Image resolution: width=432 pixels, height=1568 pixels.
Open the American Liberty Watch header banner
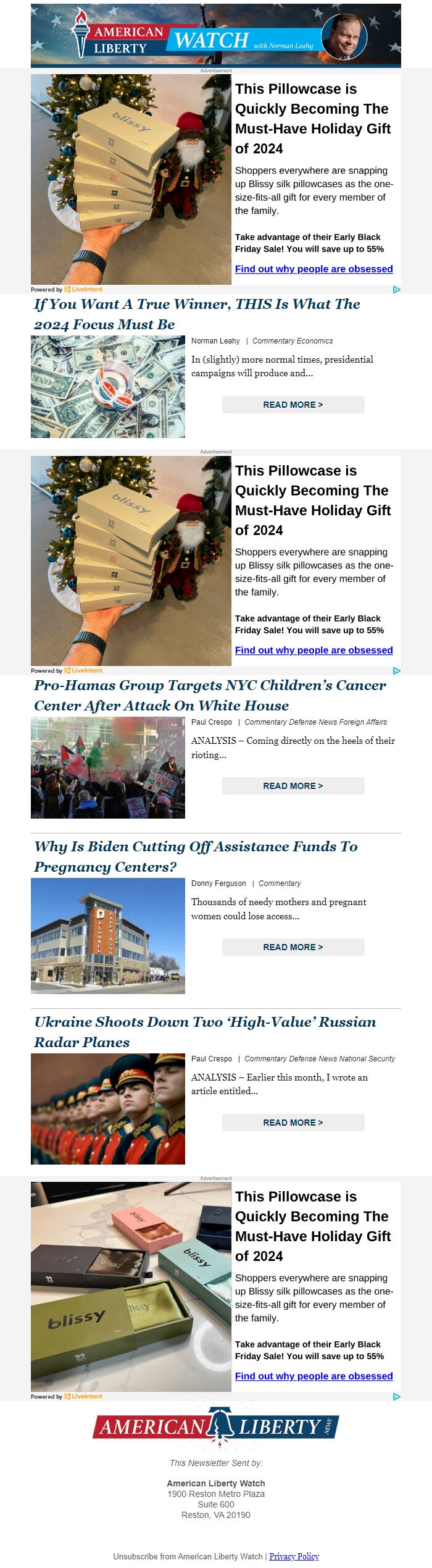click(x=216, y=35)
